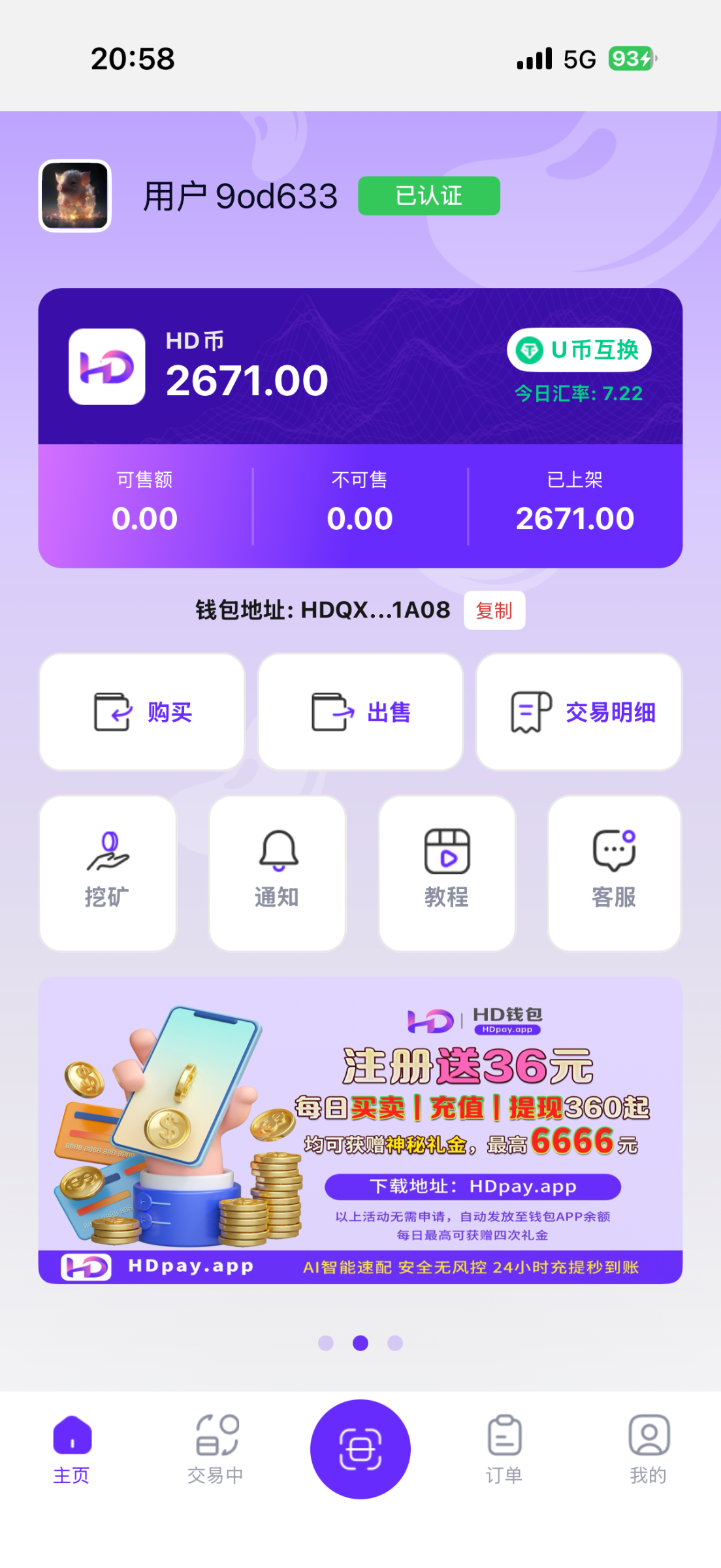721x1568 pixels.
Task: View 交易明细 transaction details
Action: click(579, 711)
